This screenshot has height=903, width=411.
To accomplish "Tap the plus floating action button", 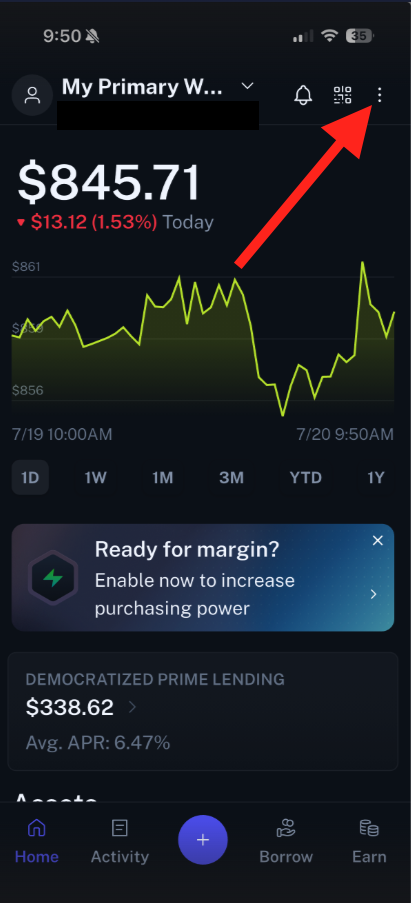I will [203, 840].
